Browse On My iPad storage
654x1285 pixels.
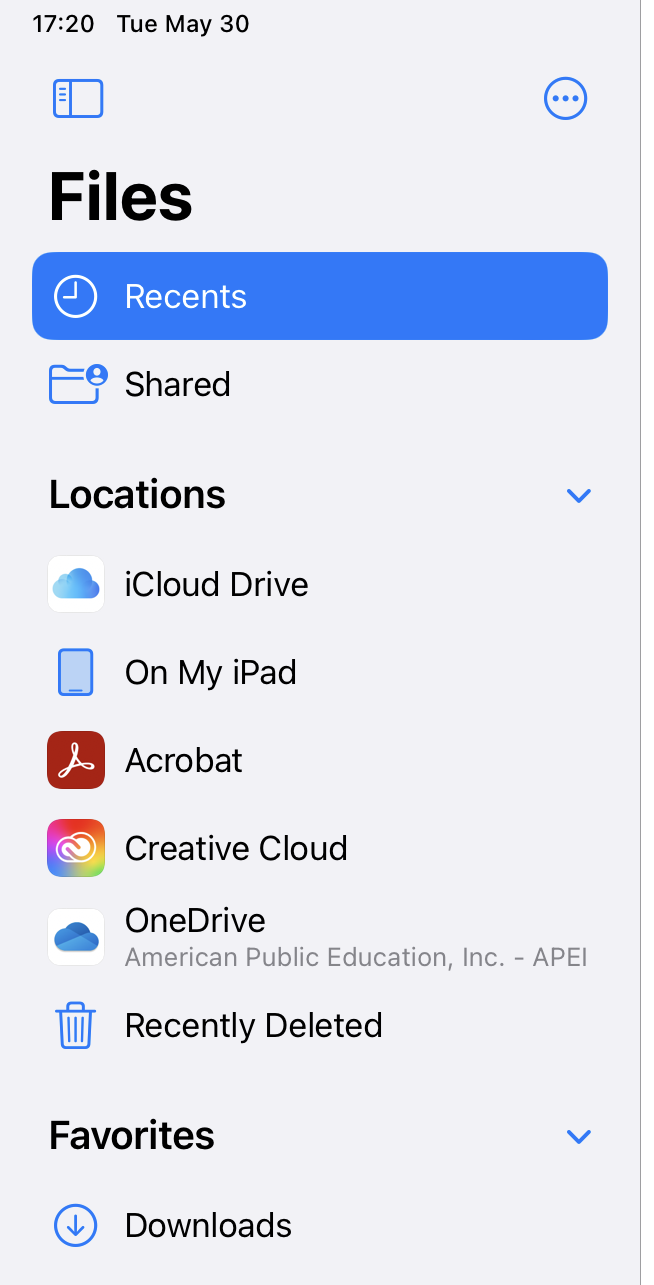[x=210, y=672]
